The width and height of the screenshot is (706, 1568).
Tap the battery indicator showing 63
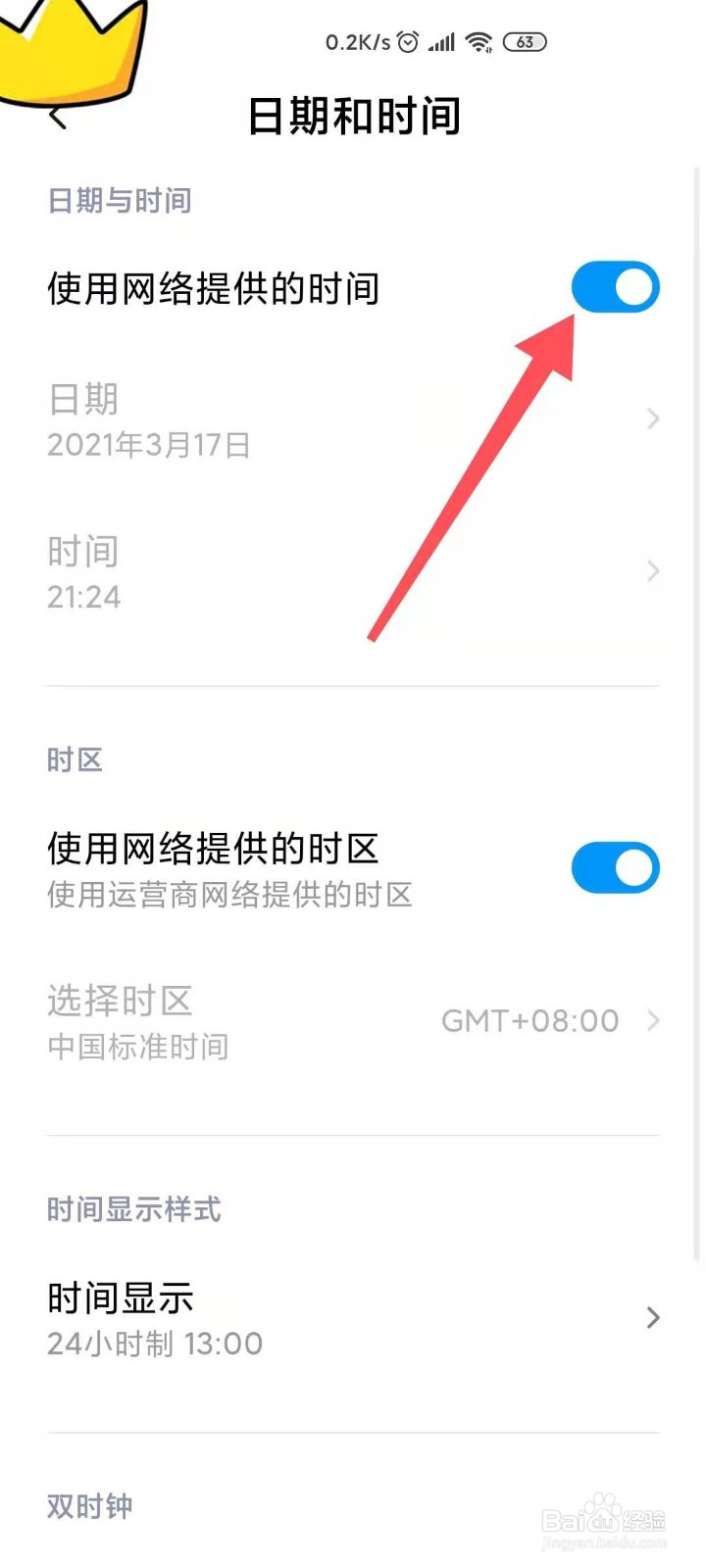(524, 41)
